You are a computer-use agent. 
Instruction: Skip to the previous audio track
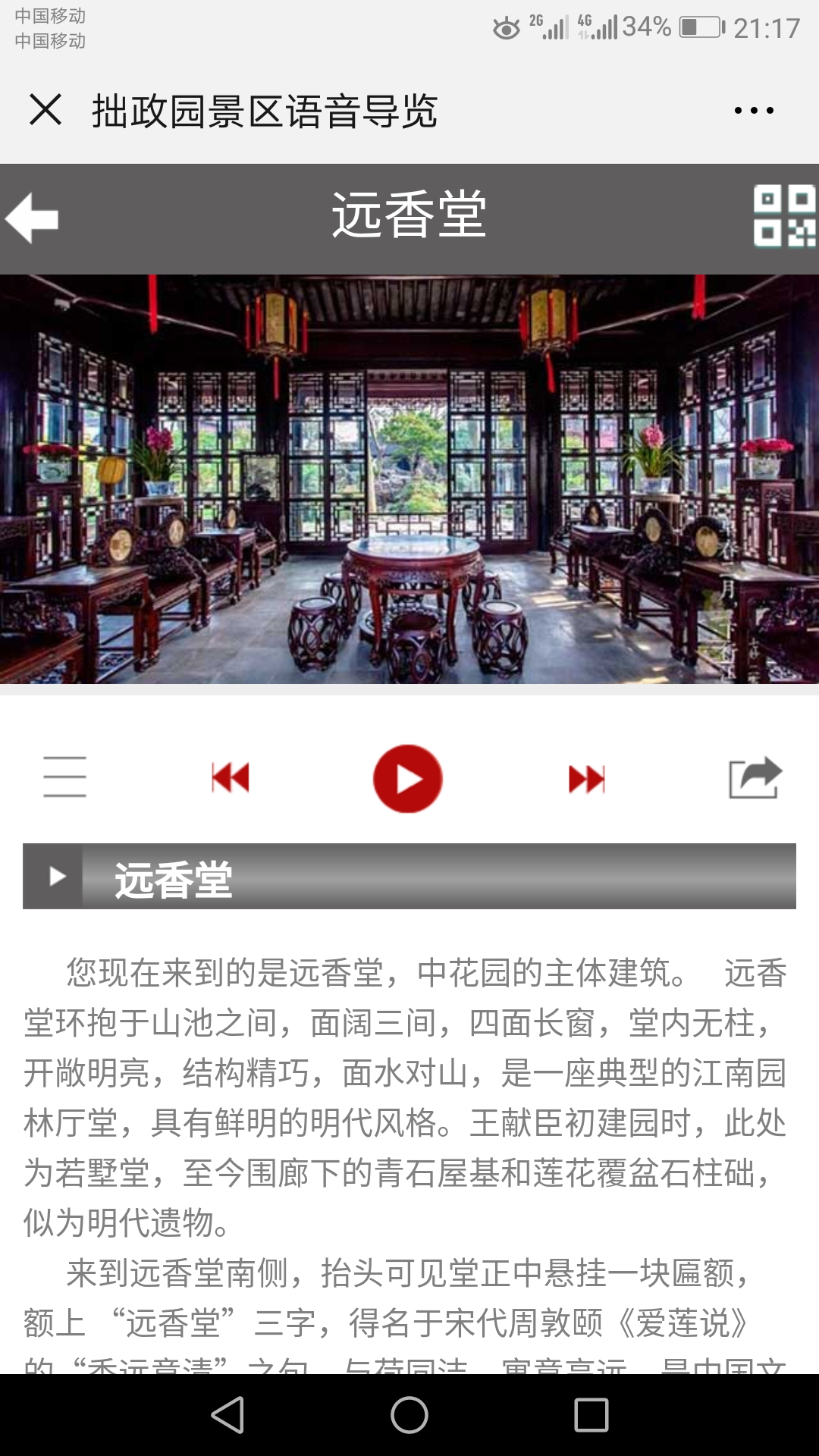coord(231,778)
